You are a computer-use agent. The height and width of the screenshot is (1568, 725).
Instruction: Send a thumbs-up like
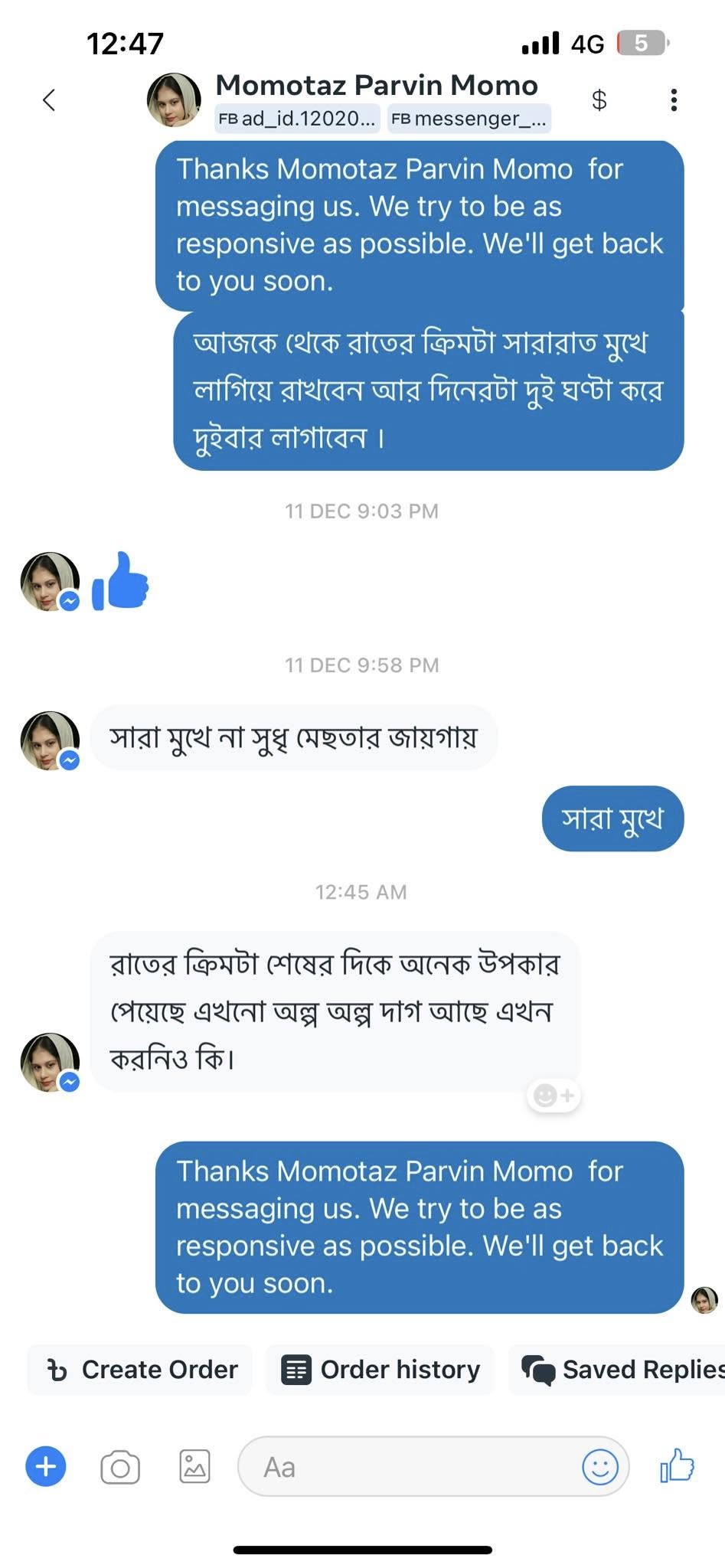tap(677, 1465)
